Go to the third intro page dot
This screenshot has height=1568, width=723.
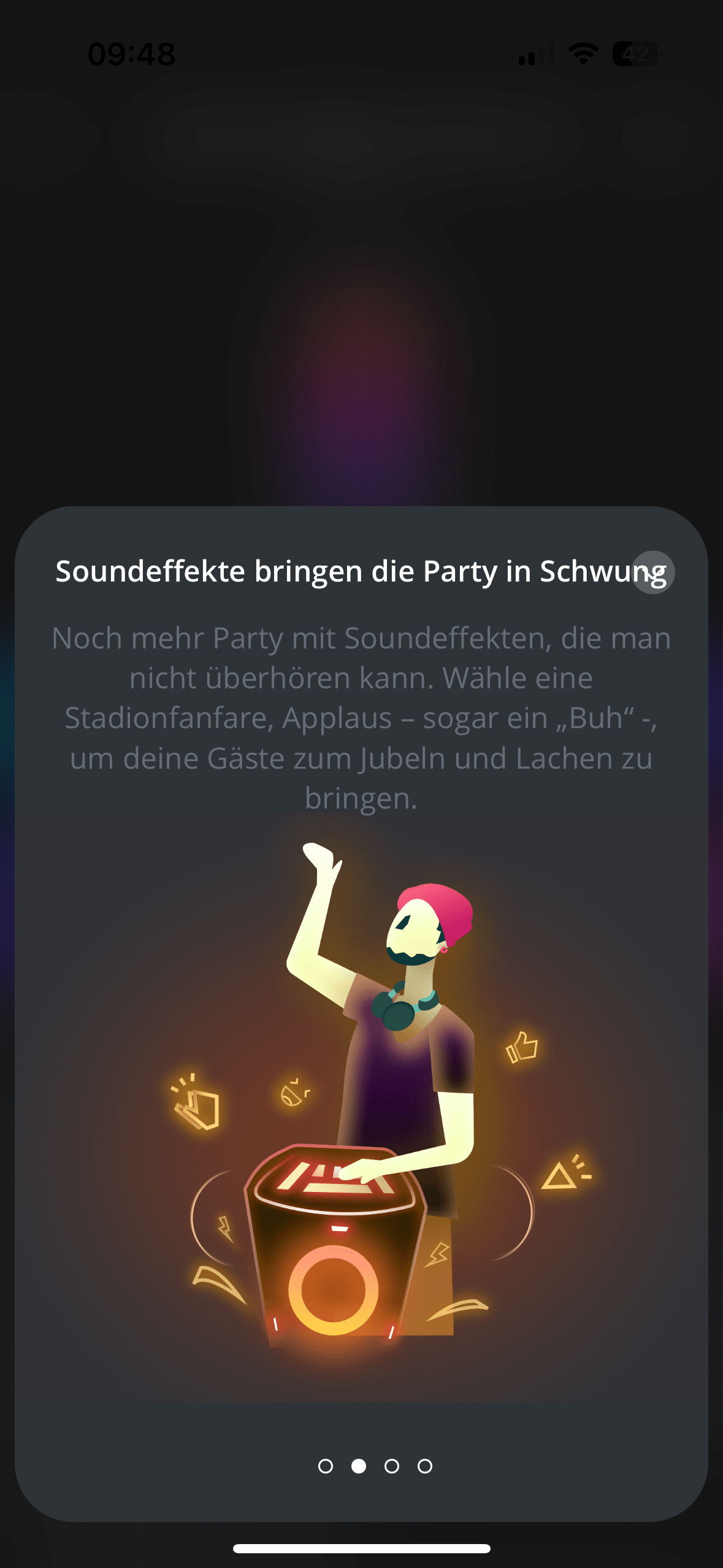[x=392, y=1466]
